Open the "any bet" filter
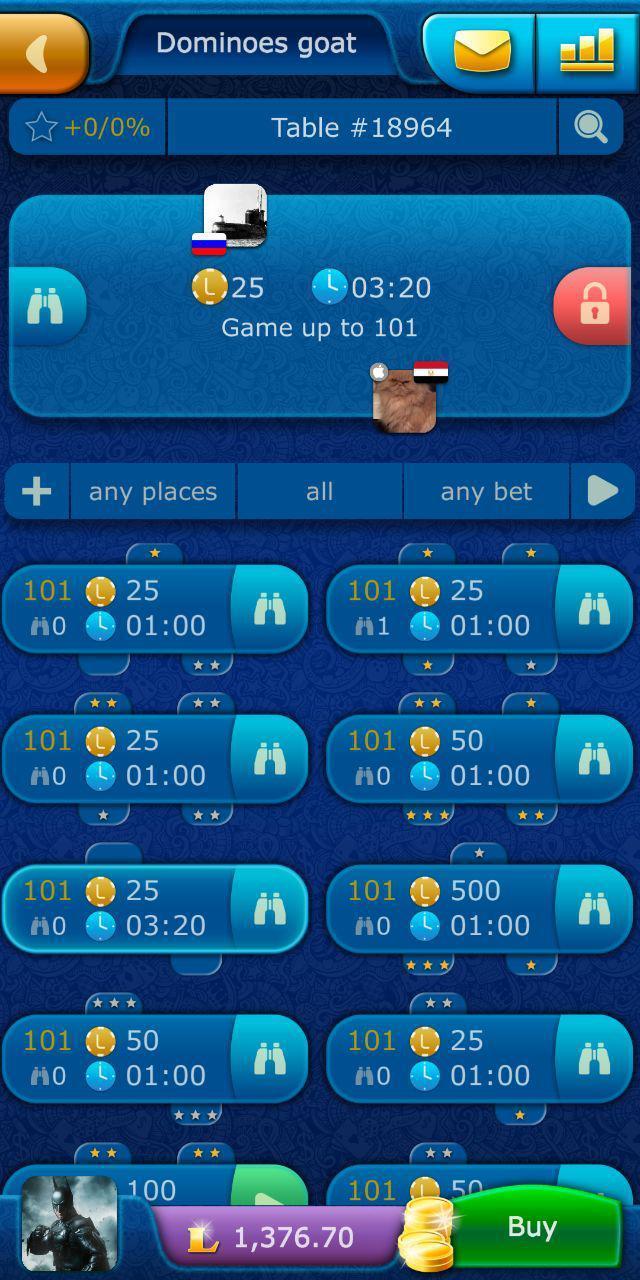This screenshot has width=640, height=1280. [486, 491]
